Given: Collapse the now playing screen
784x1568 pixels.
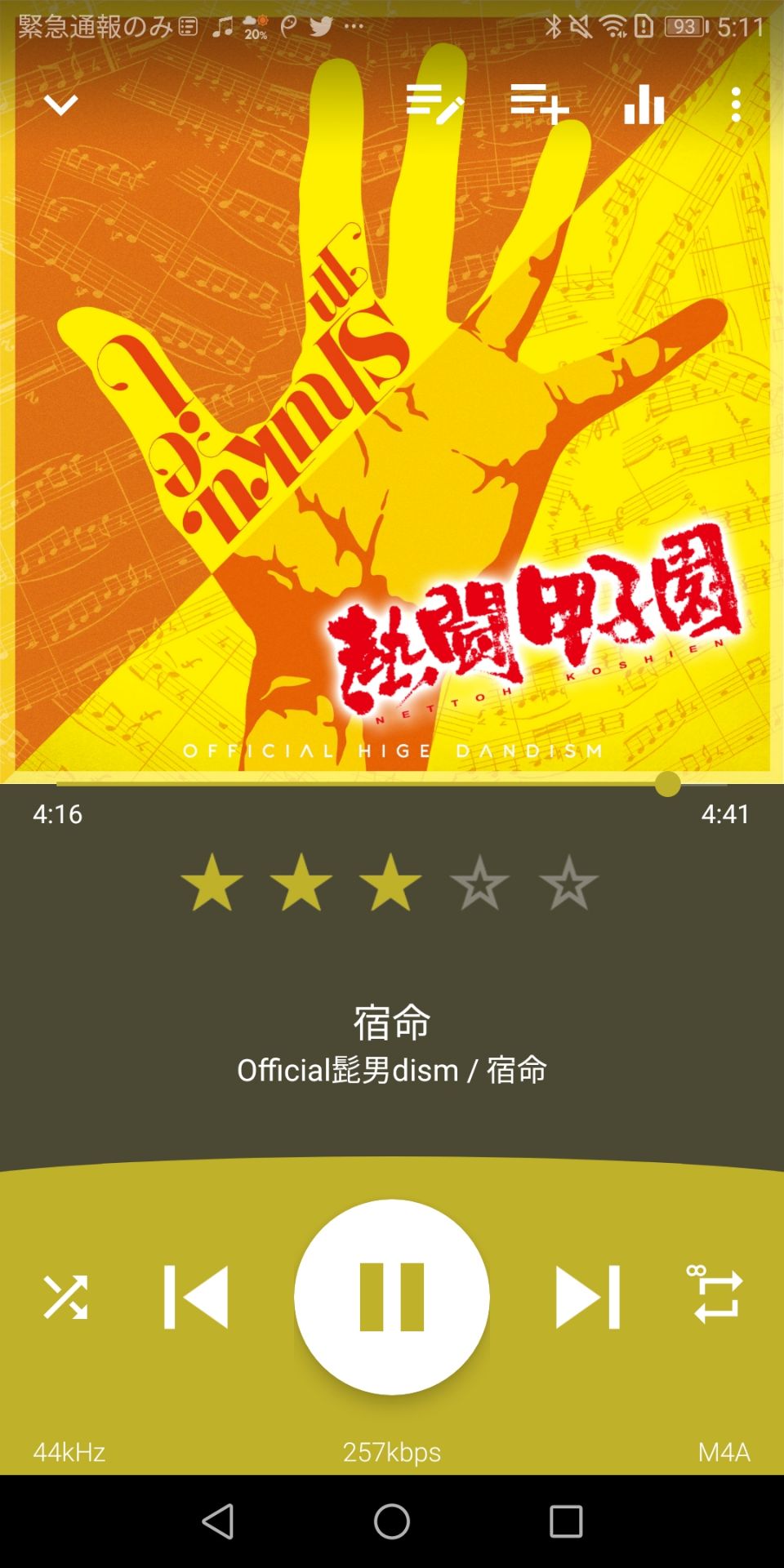Looking at the screenshot, I should (x=60, y=105).
